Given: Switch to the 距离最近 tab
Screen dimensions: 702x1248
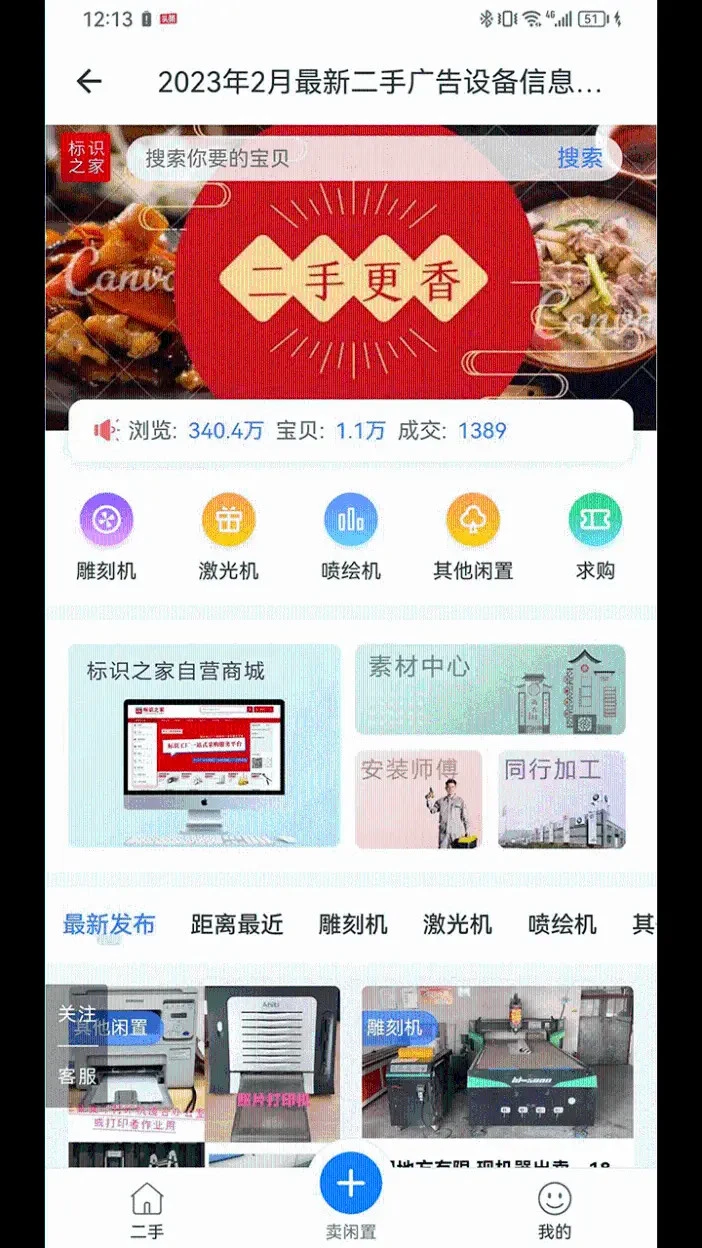Looking at the screenshot, I should coord(237,925).
